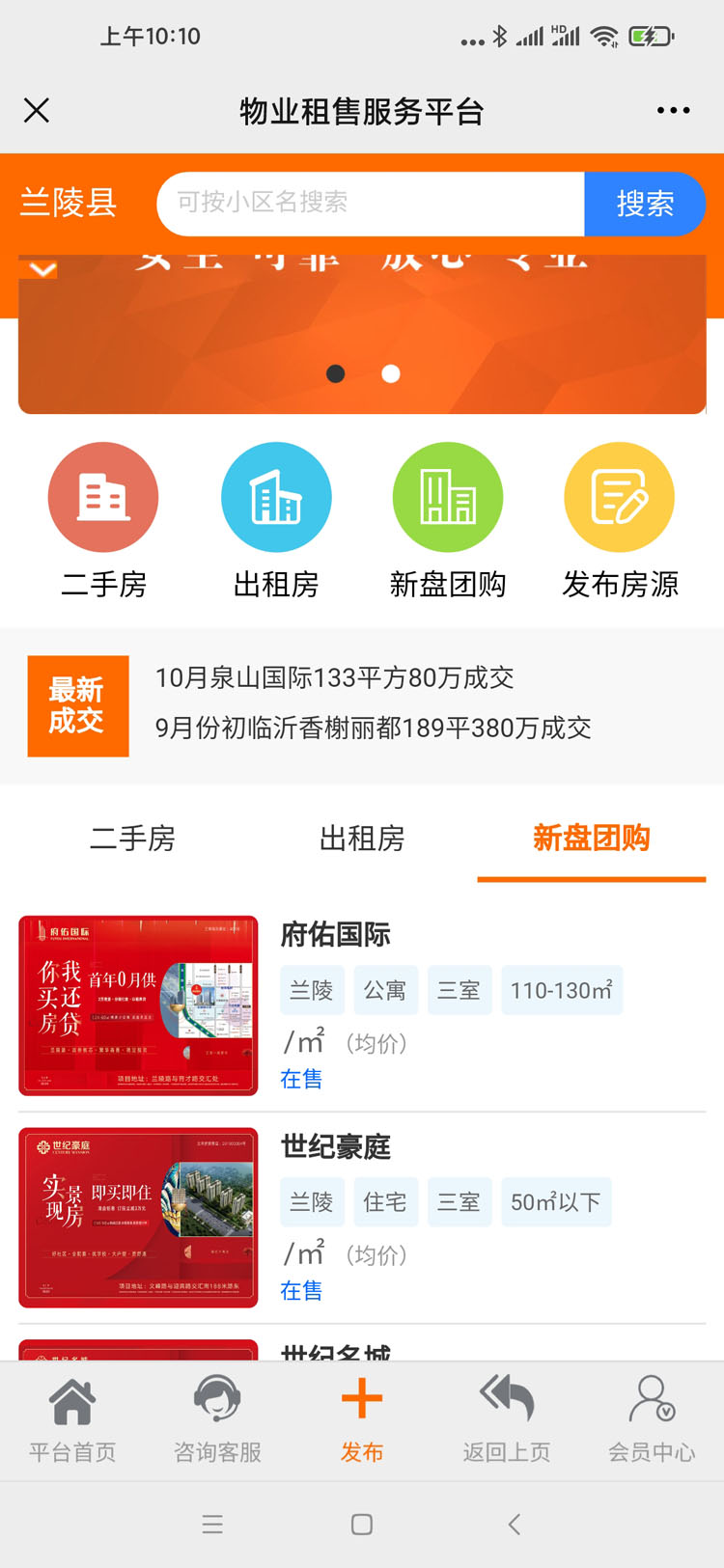Switch to the 二手房 list tab
The image size is (724, 1568).
(132, 839)
